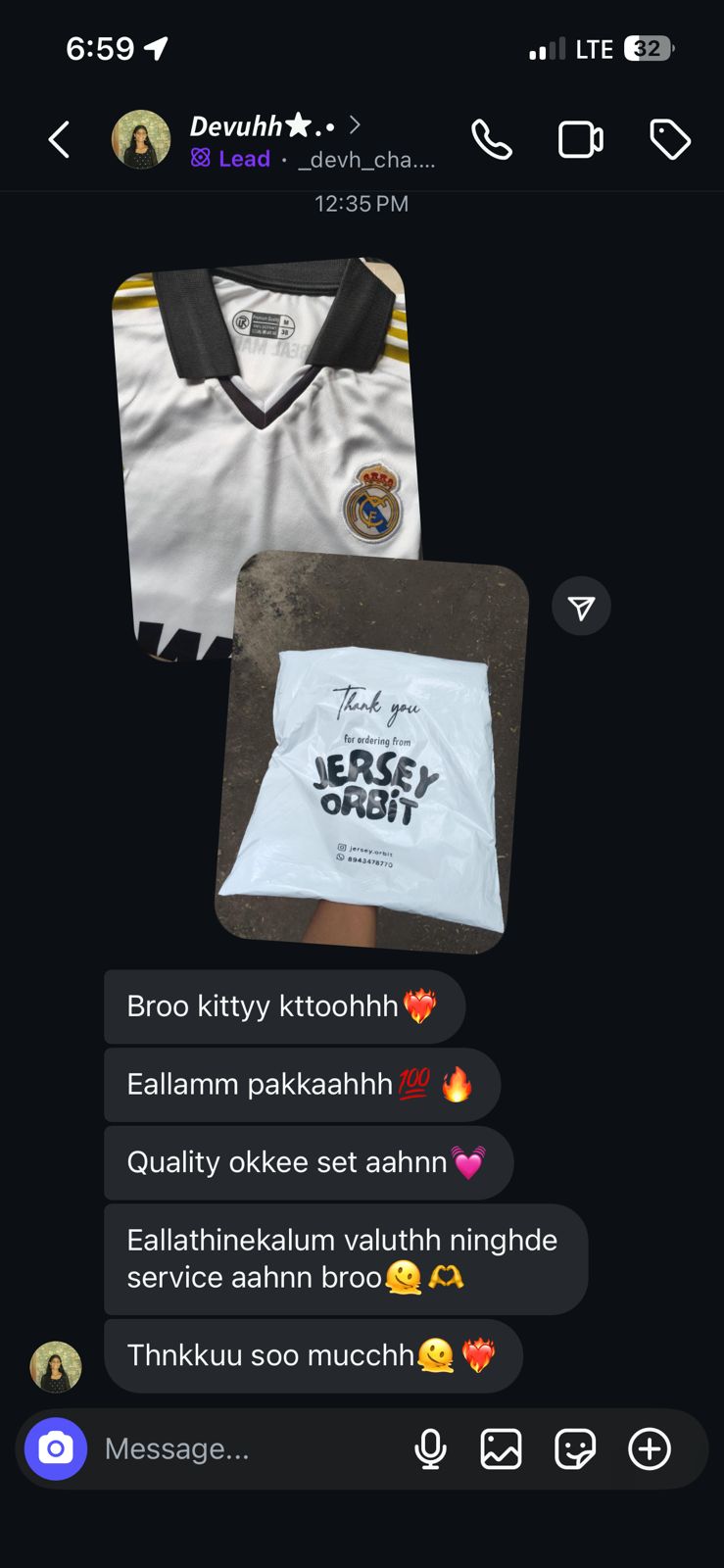Record a voice message

[x=430, y=1448]
